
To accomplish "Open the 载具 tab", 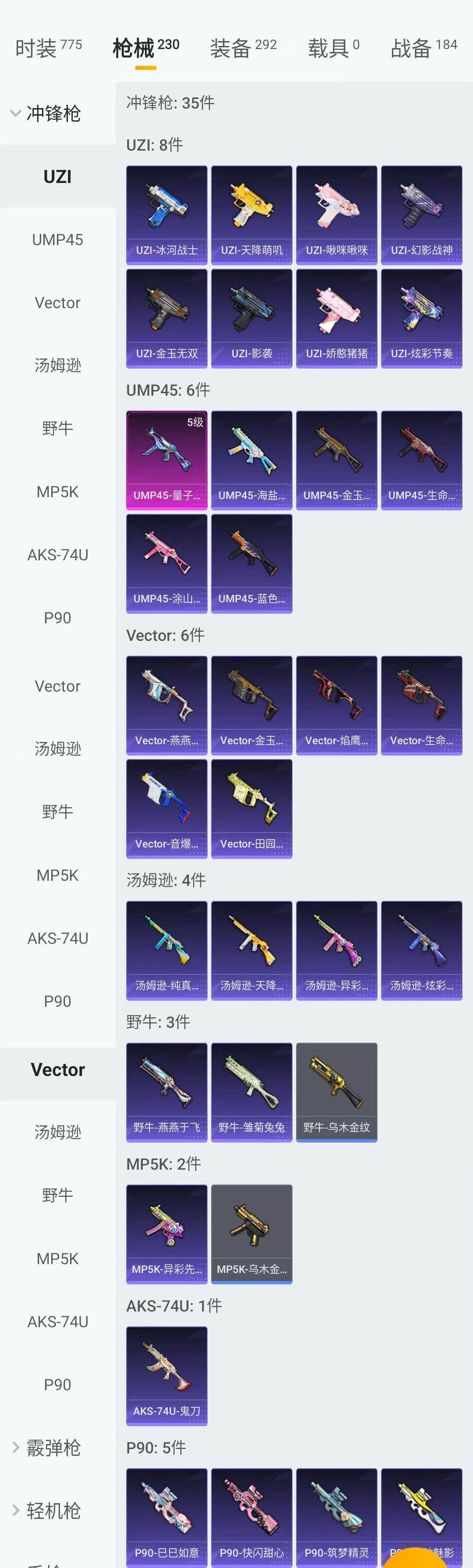I will pyautogui.click(x=333, y=47).
